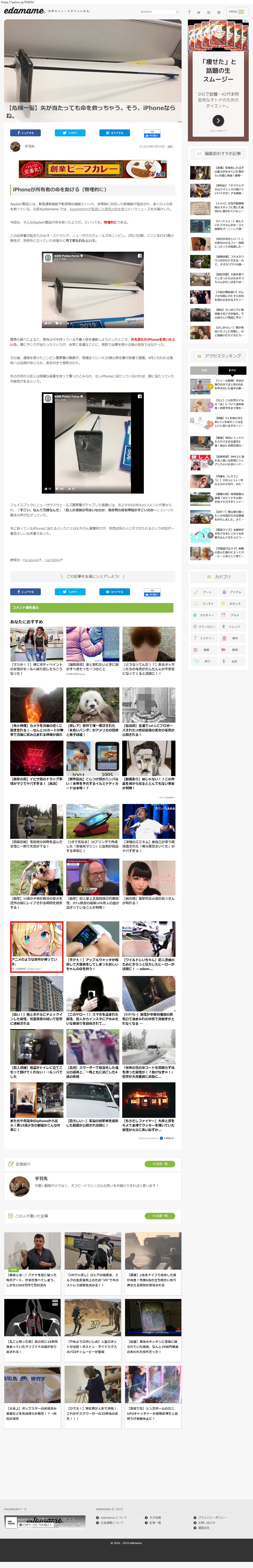
Task: Open the 創業ビーフカレー banner ad
Action: 93,169
